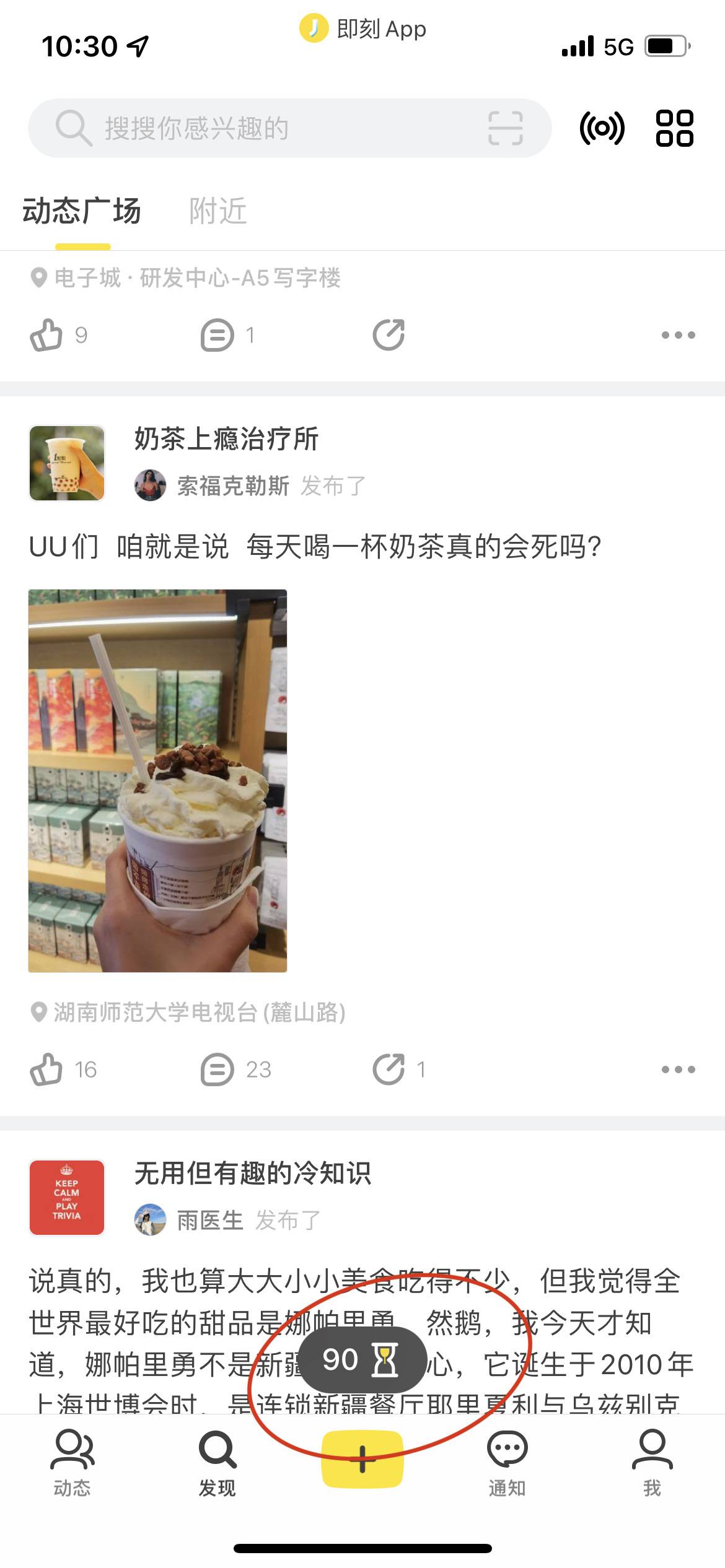The width and height of the screenshot is (725, 1568).
Task: Select the 动态广场 tab
Action: (x=82, y=211)
